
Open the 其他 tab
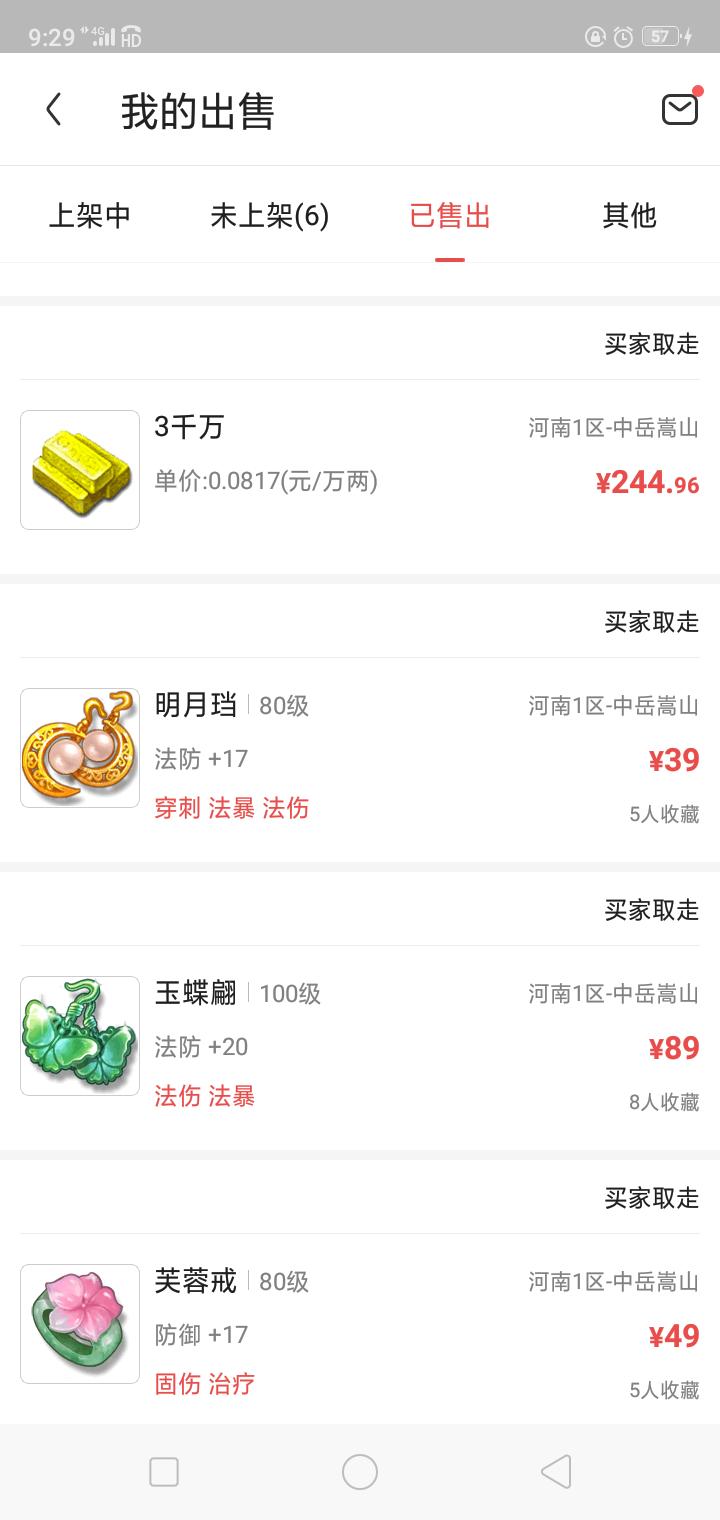(x=629, y=215)
